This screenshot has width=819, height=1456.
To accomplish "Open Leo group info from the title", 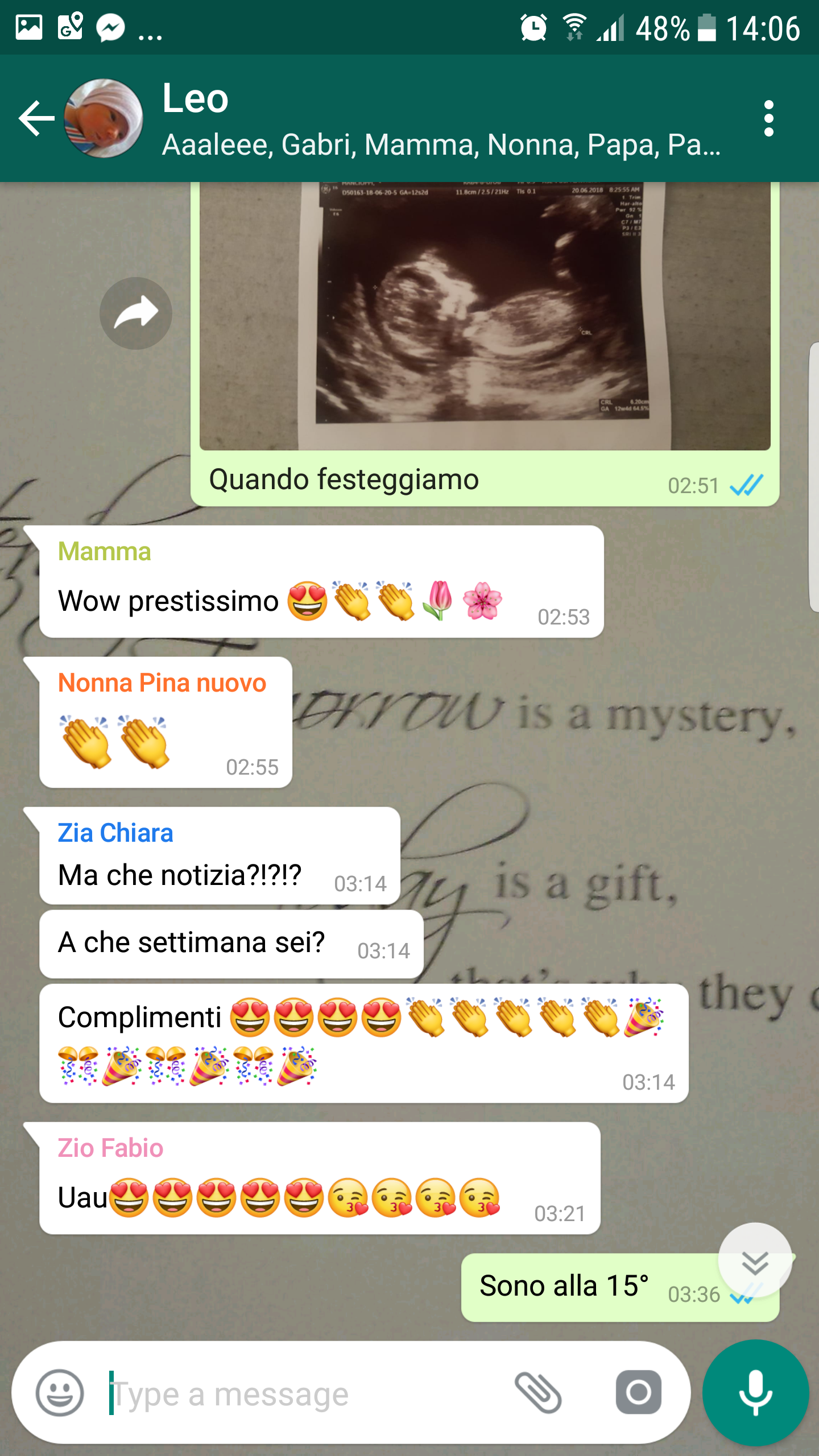I will (x=195, y=98).
